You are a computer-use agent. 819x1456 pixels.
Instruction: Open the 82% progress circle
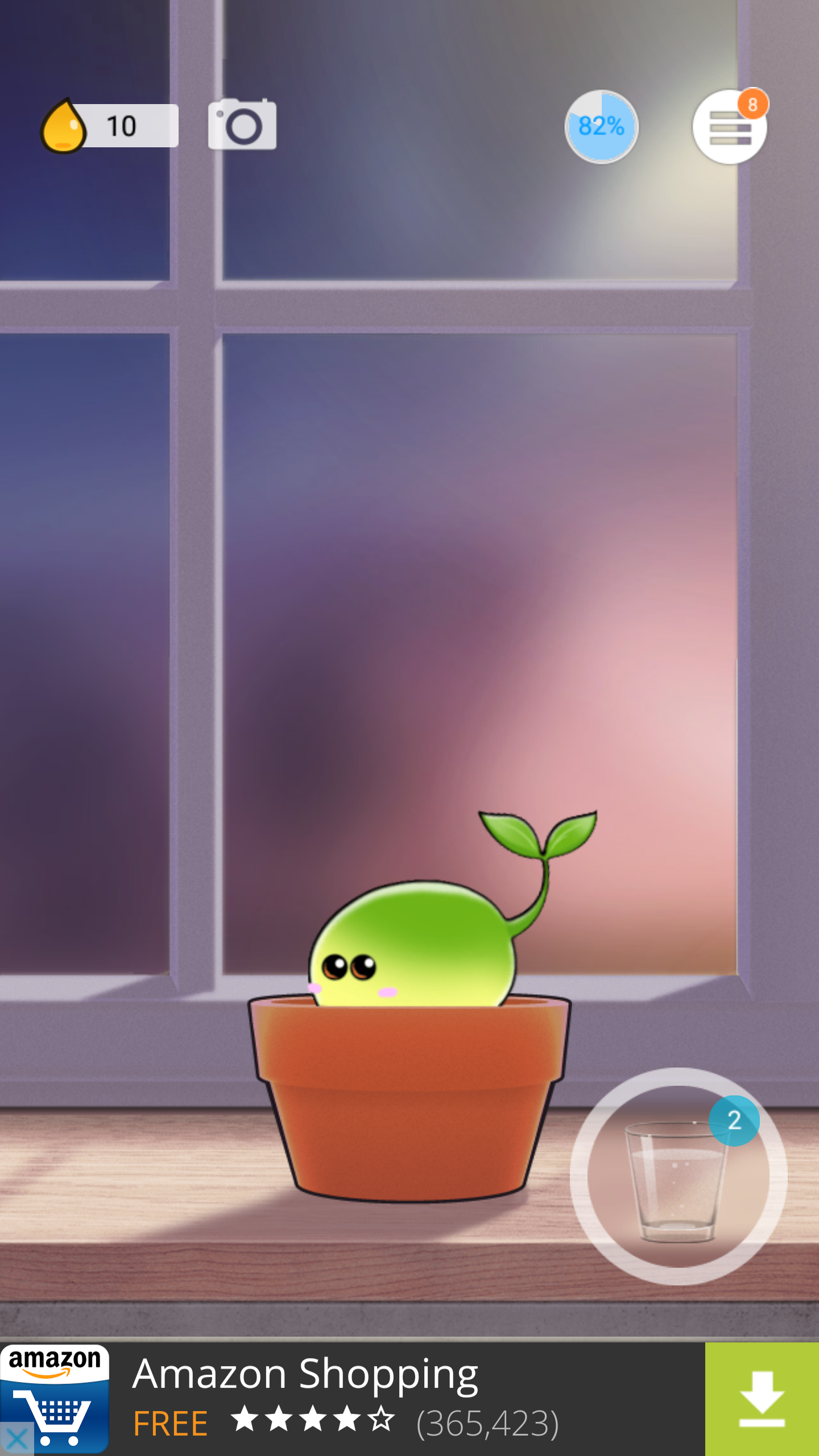(601, 126)
